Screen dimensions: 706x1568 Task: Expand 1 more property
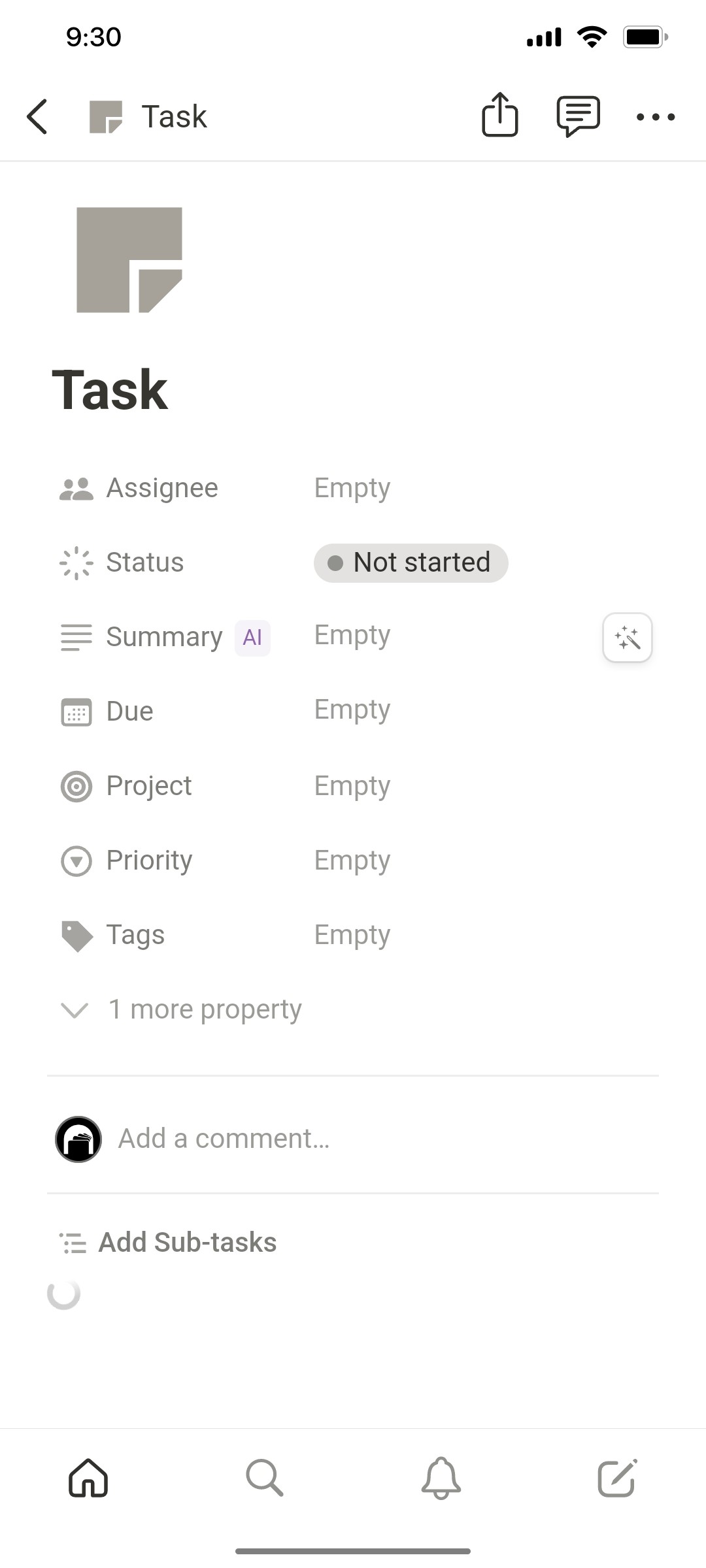(x=204, y=1009)
